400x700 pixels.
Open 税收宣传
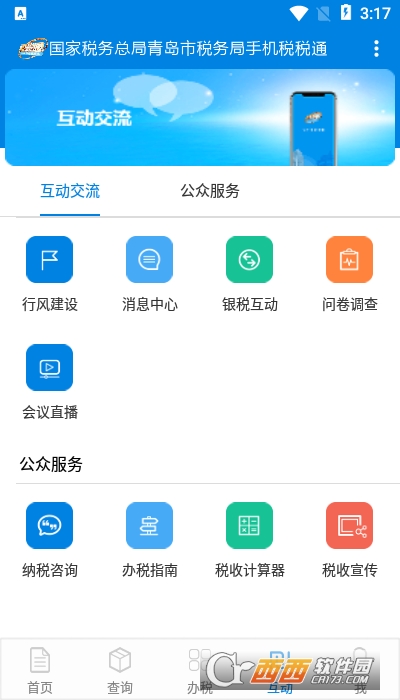click(350, 540)
